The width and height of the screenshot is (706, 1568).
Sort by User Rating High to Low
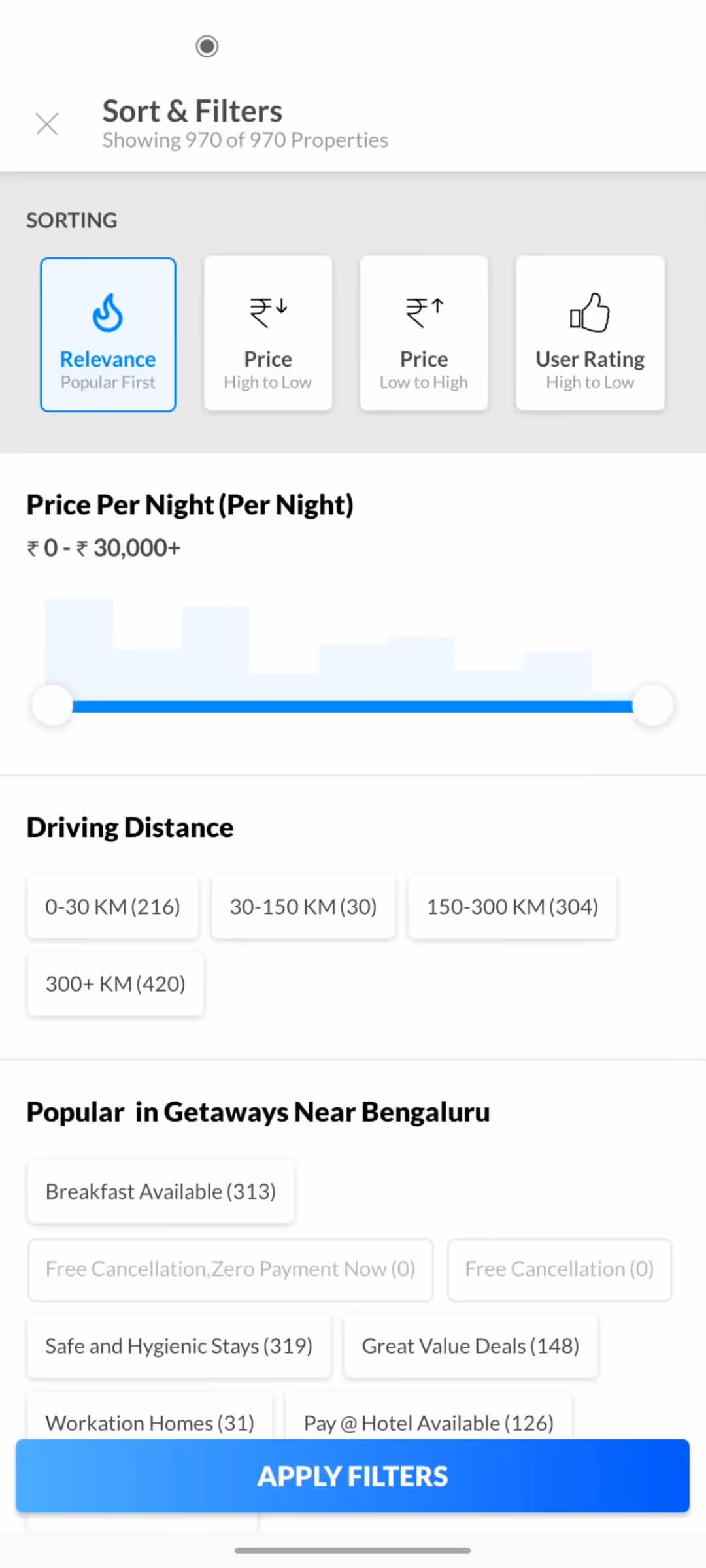(x=590, y=335)
